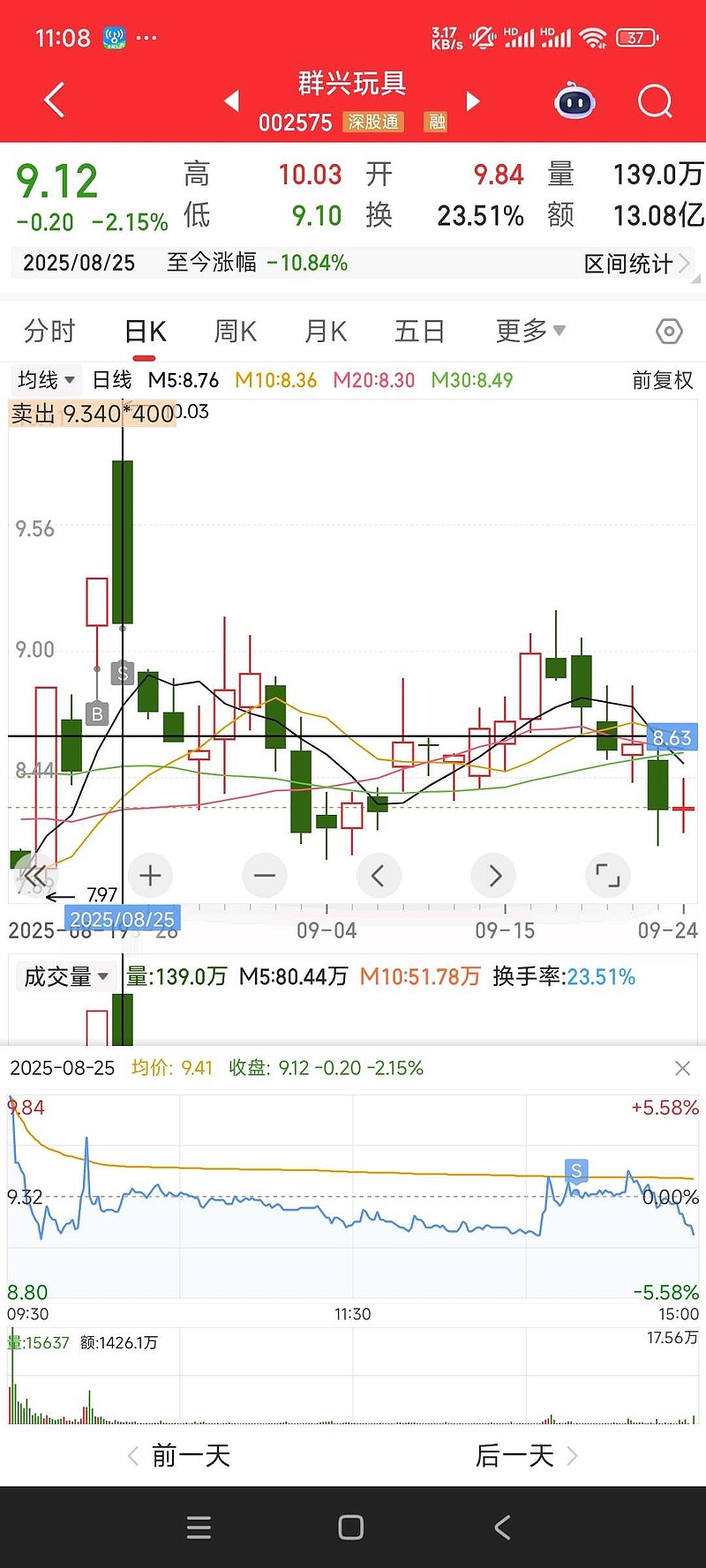This screenshot has height=1568, width=706.
Task: Zoom in the K-line chart
Action: coord(150,876)
